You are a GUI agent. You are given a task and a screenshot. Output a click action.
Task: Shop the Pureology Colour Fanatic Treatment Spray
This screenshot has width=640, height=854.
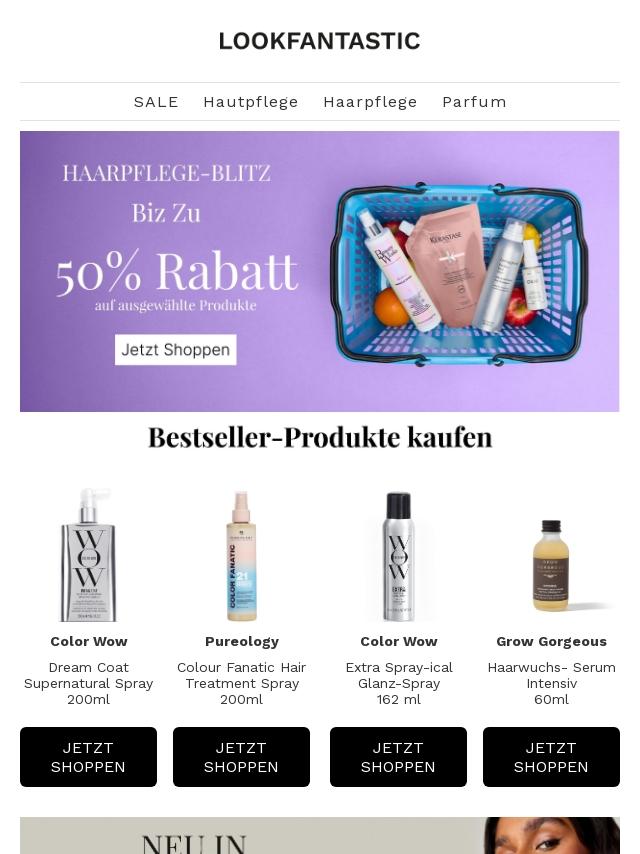241,757
